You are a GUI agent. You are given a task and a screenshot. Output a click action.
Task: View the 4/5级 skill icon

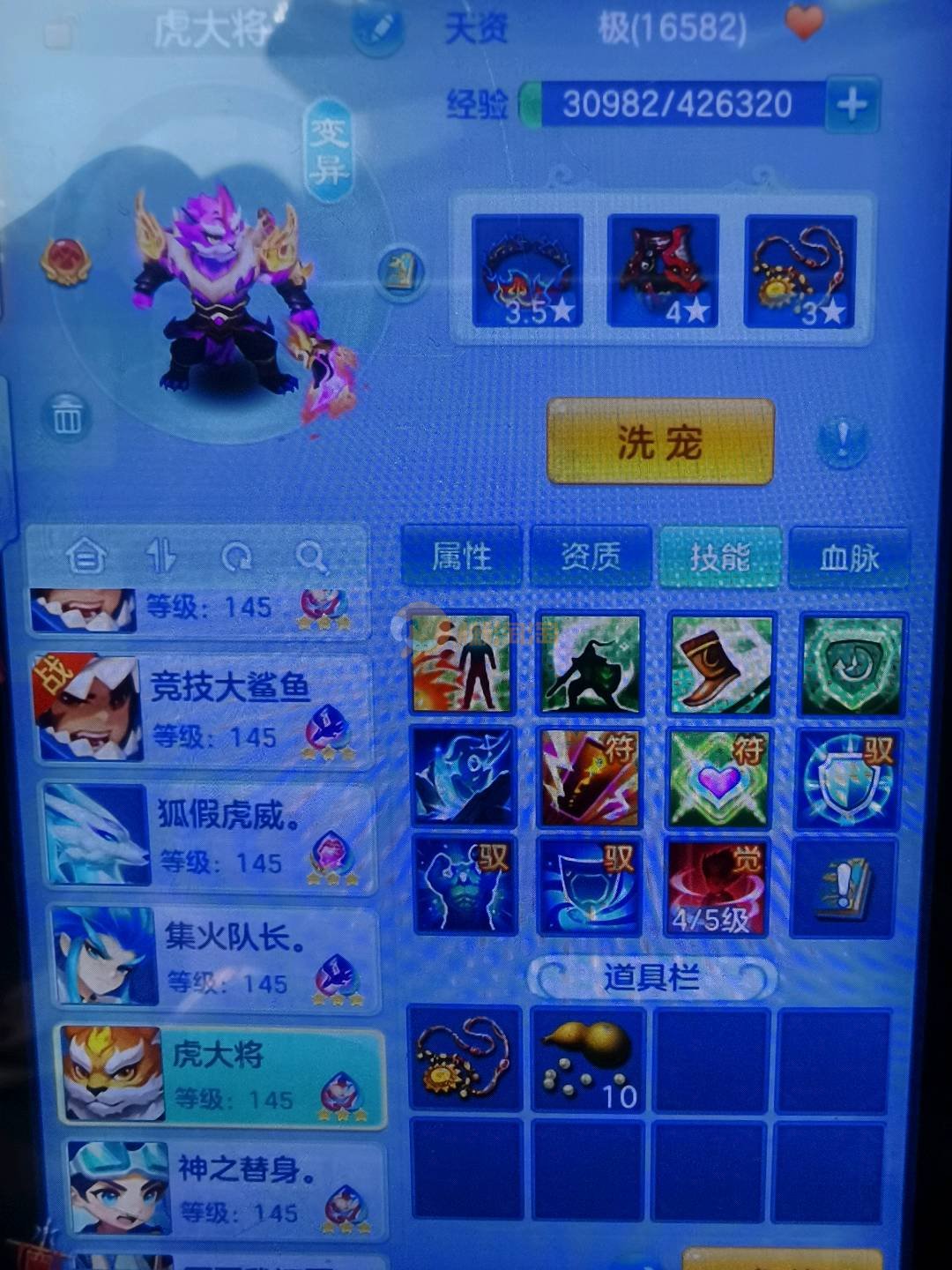point(716,887)
